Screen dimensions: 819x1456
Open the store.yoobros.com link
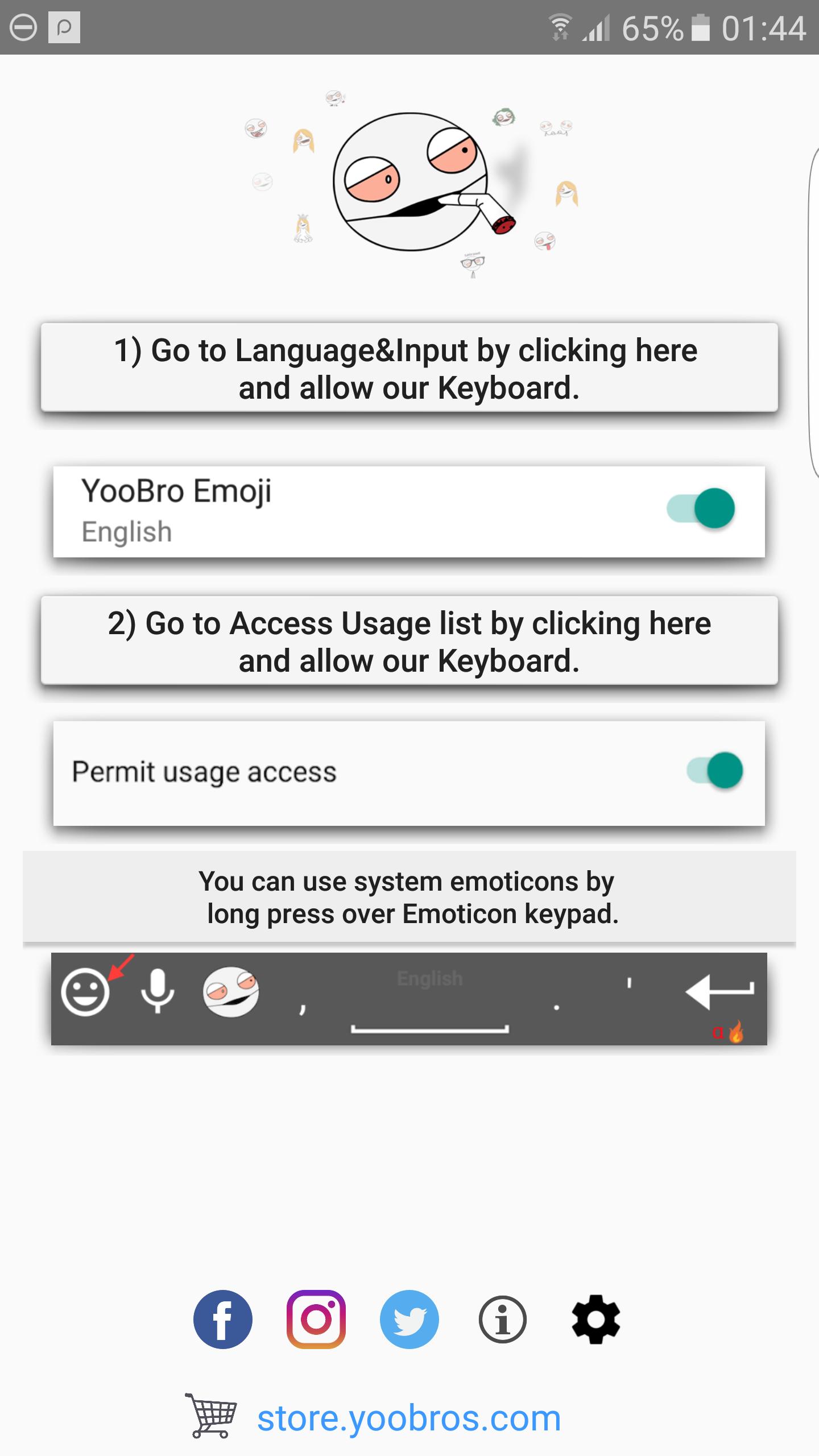point(408,1418)
